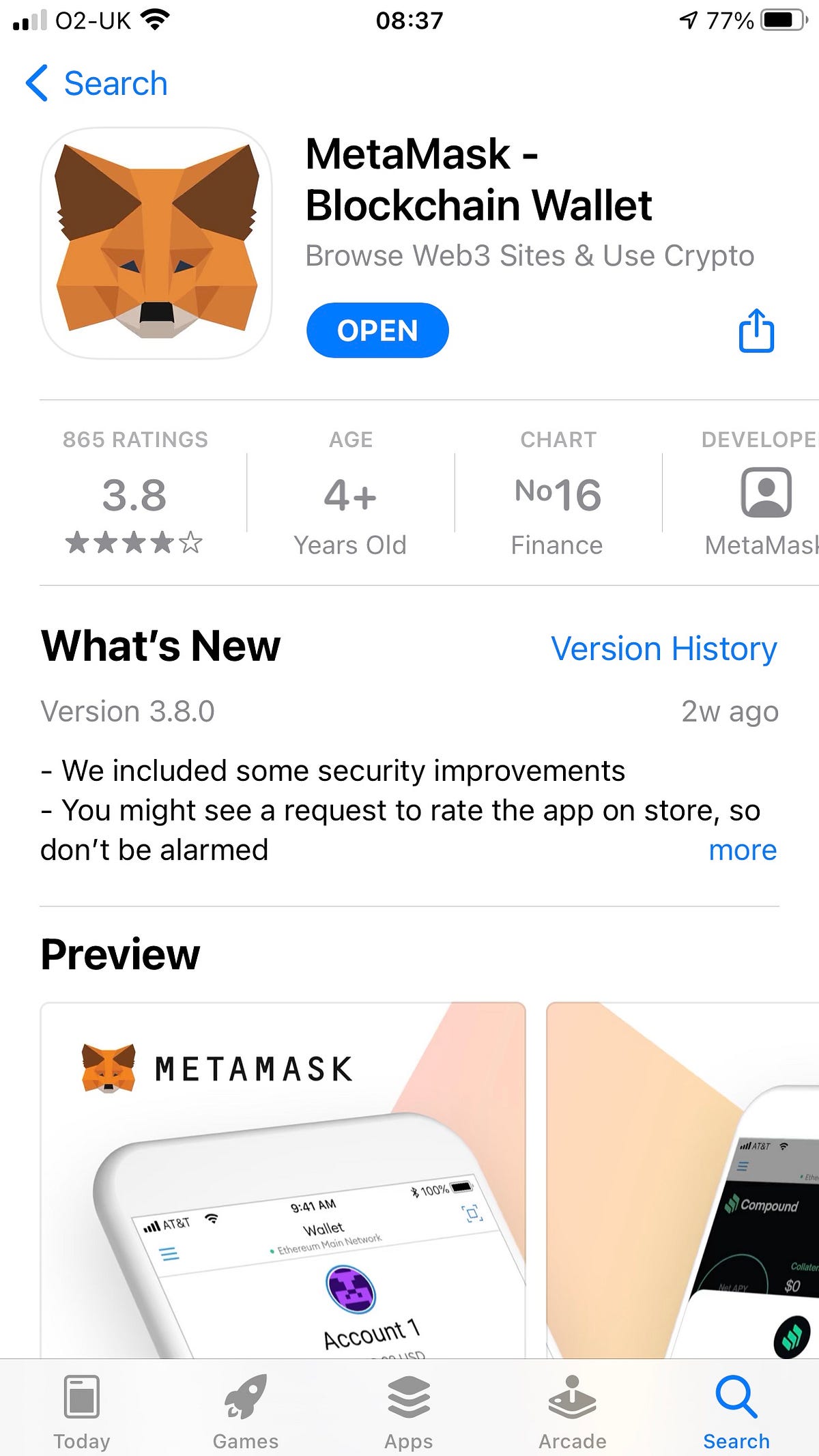Open the Compound preview screenshot
Image resolution: width=819 pixels, height=1456 pixels.
pyautogui.click(x=682, y=1181)
